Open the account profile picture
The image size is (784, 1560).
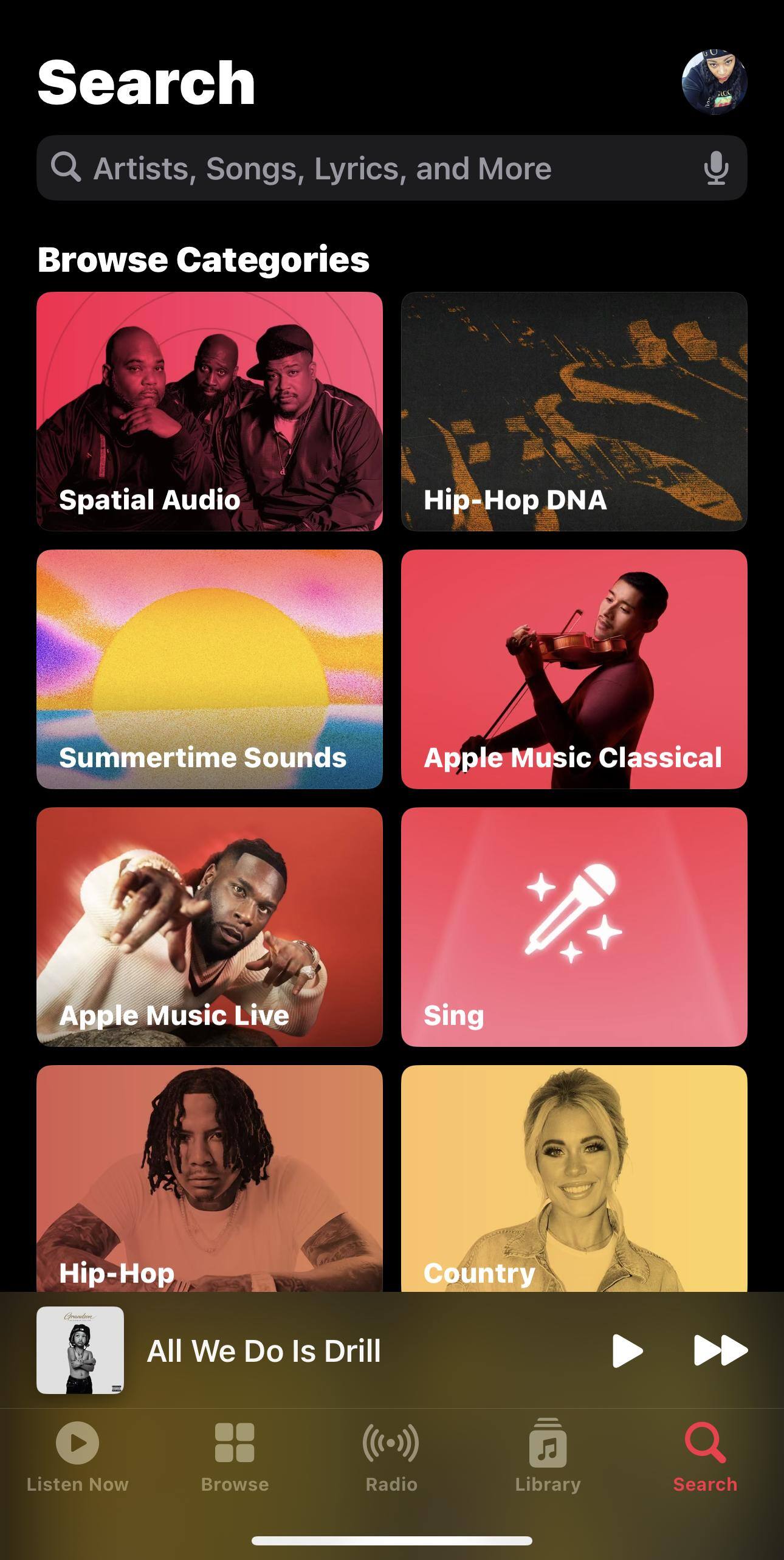click(714, 82)
